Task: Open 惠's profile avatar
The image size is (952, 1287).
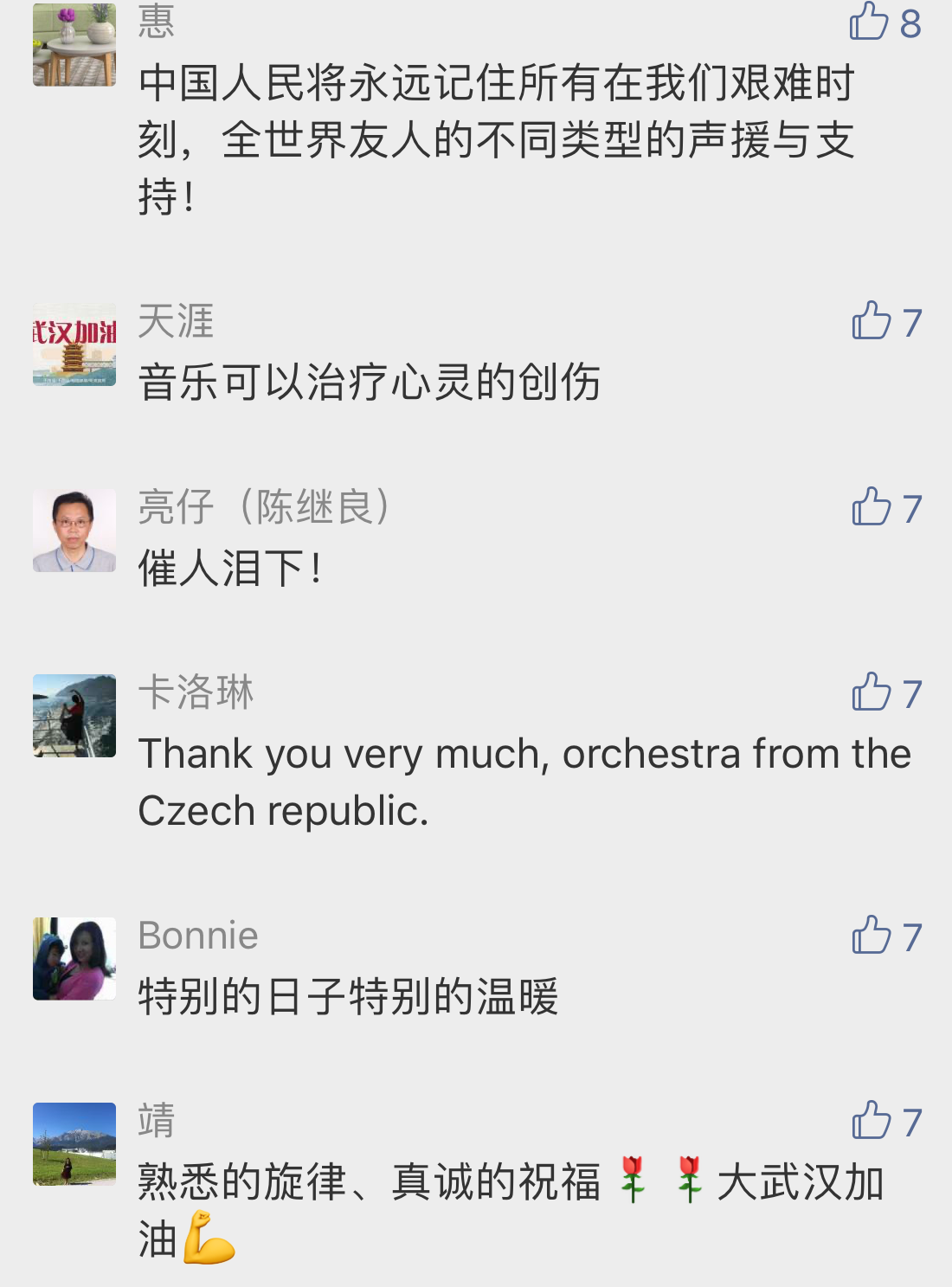Action: point(74,45)
